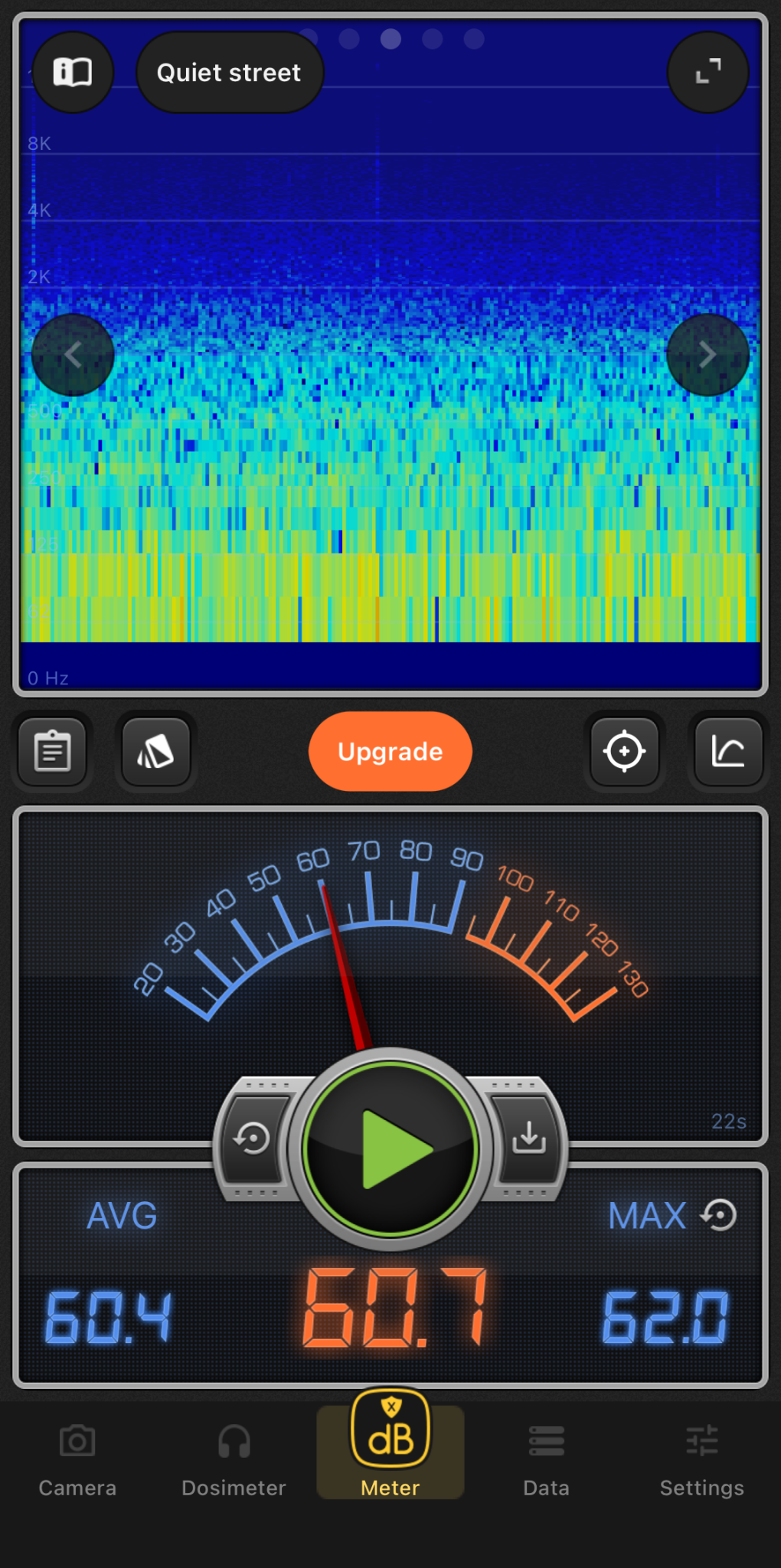Tap the Quiet street label chip
Screen dimensions: 781x1568
229,73
